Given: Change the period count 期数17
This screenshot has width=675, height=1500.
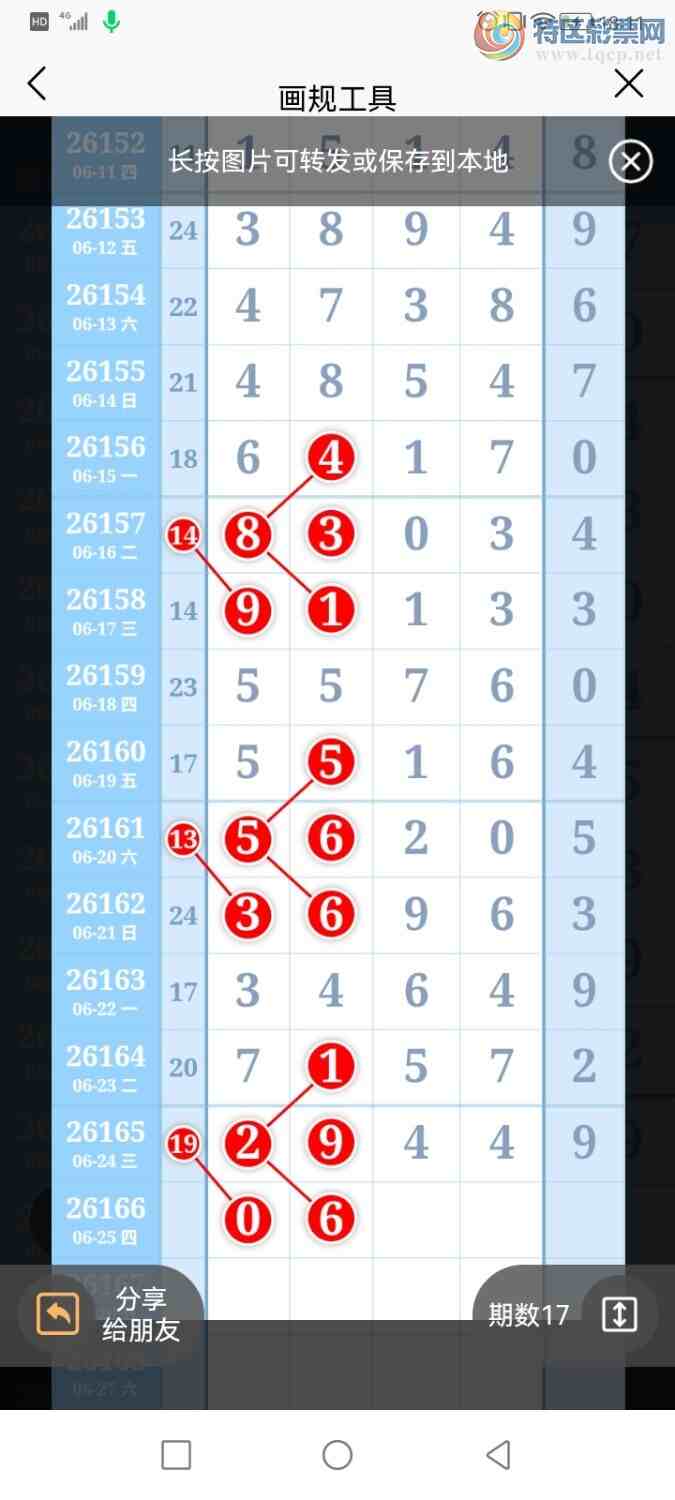Looking at the screenshot, I should tap(565, 1315).
